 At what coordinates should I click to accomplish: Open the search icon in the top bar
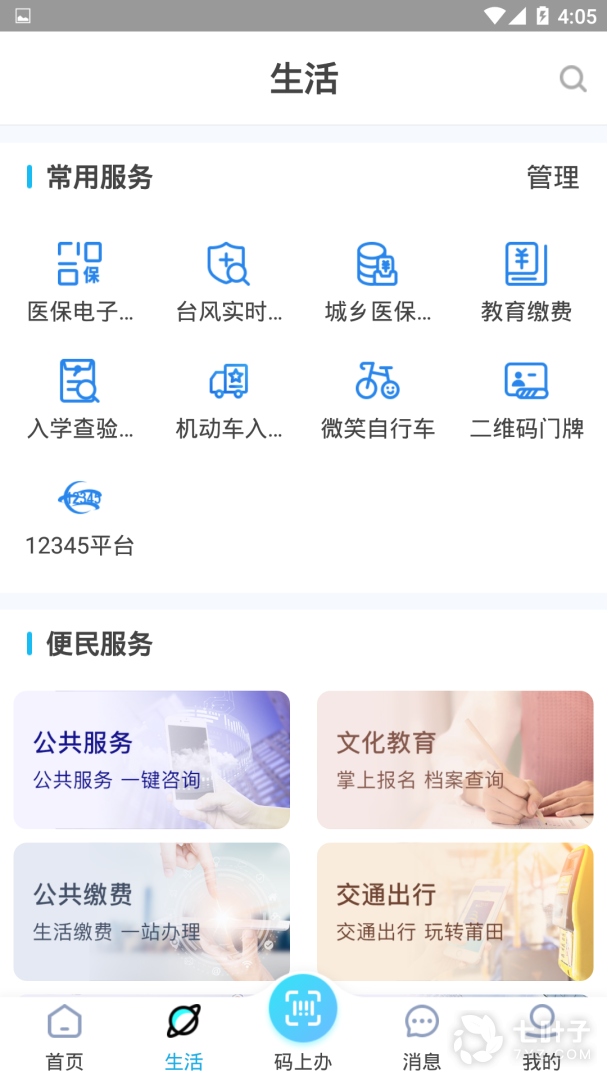572,79
